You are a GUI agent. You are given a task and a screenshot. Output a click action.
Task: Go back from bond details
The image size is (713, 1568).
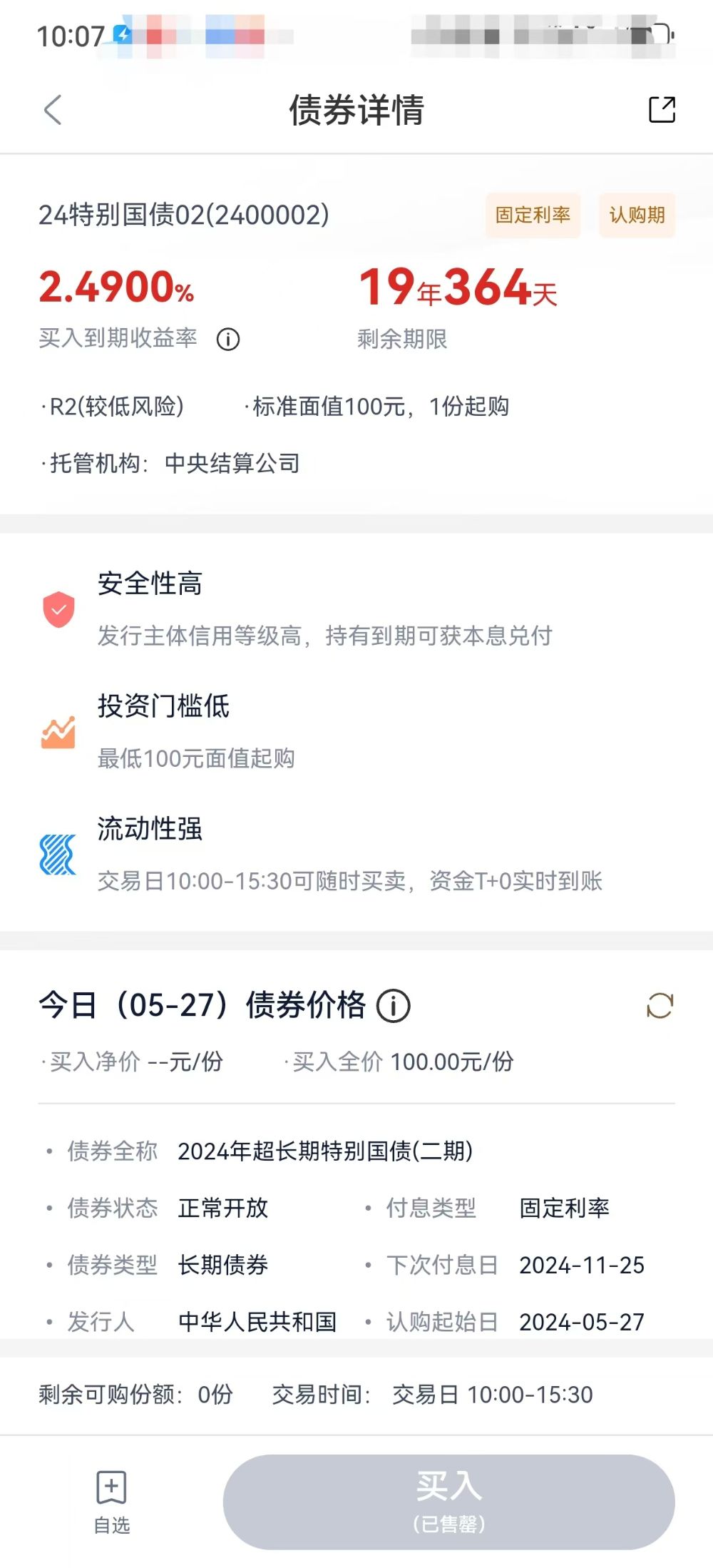(53, 110)
